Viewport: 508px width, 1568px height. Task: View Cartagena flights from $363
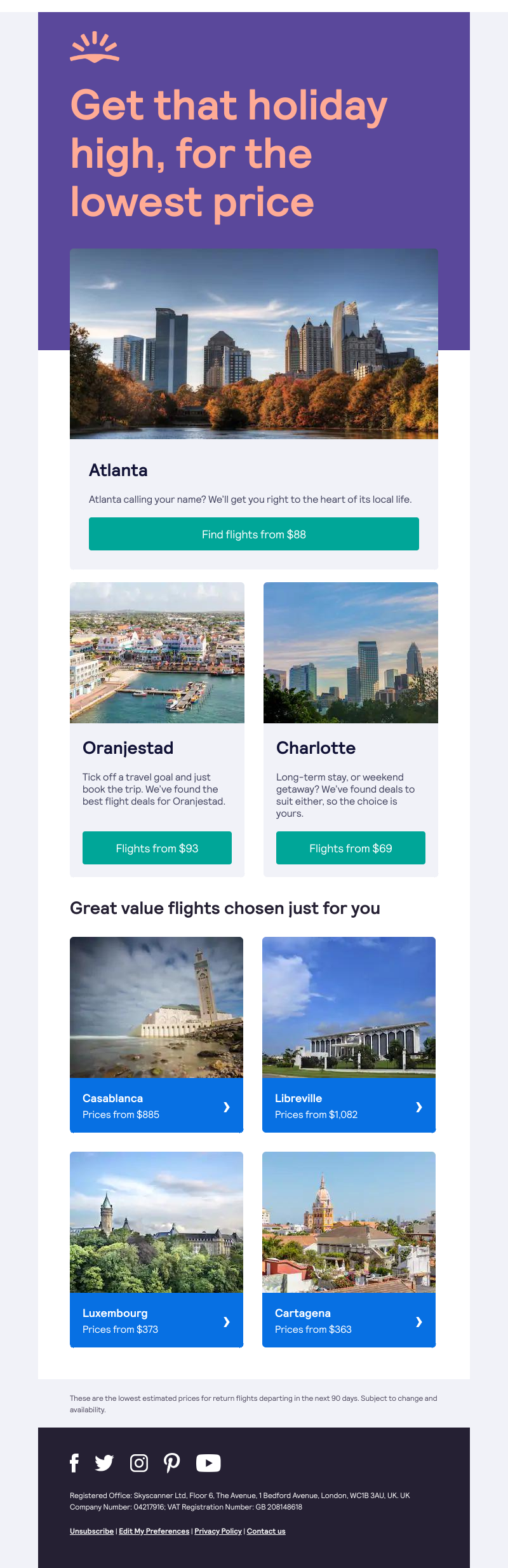(x=349, y=1320)
